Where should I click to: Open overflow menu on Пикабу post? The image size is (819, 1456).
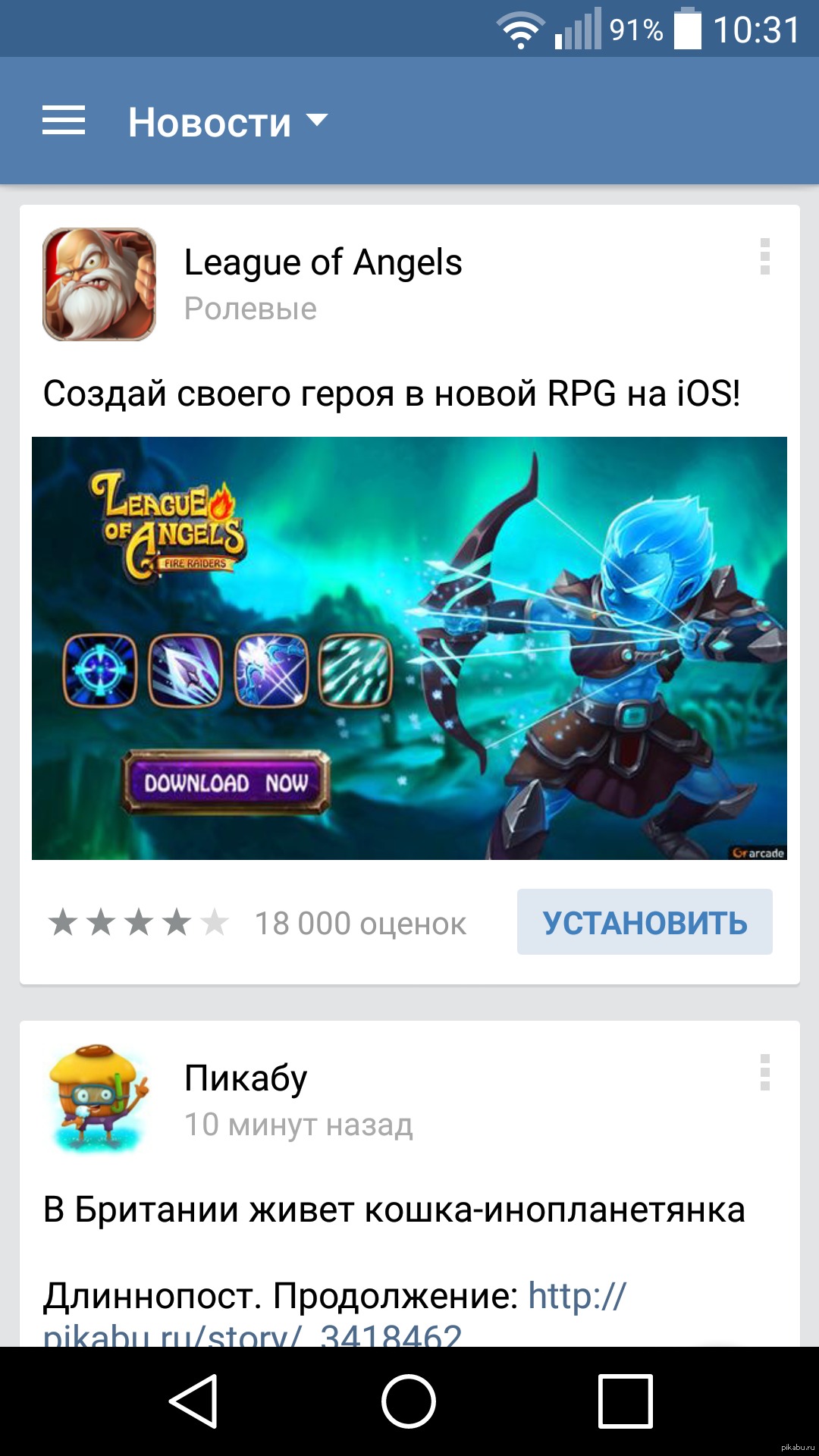tap(764, 1072)
